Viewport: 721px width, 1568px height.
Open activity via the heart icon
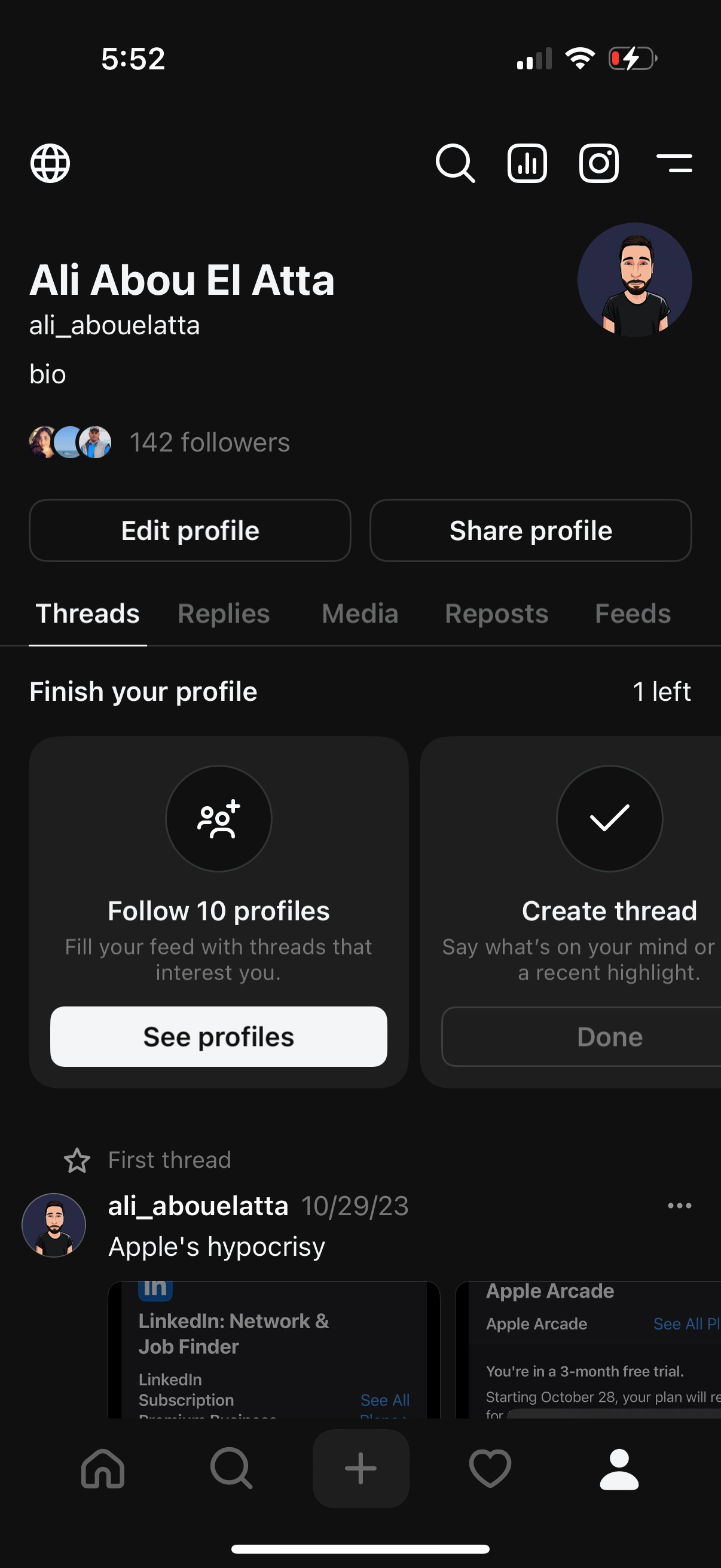point(490,1469)
